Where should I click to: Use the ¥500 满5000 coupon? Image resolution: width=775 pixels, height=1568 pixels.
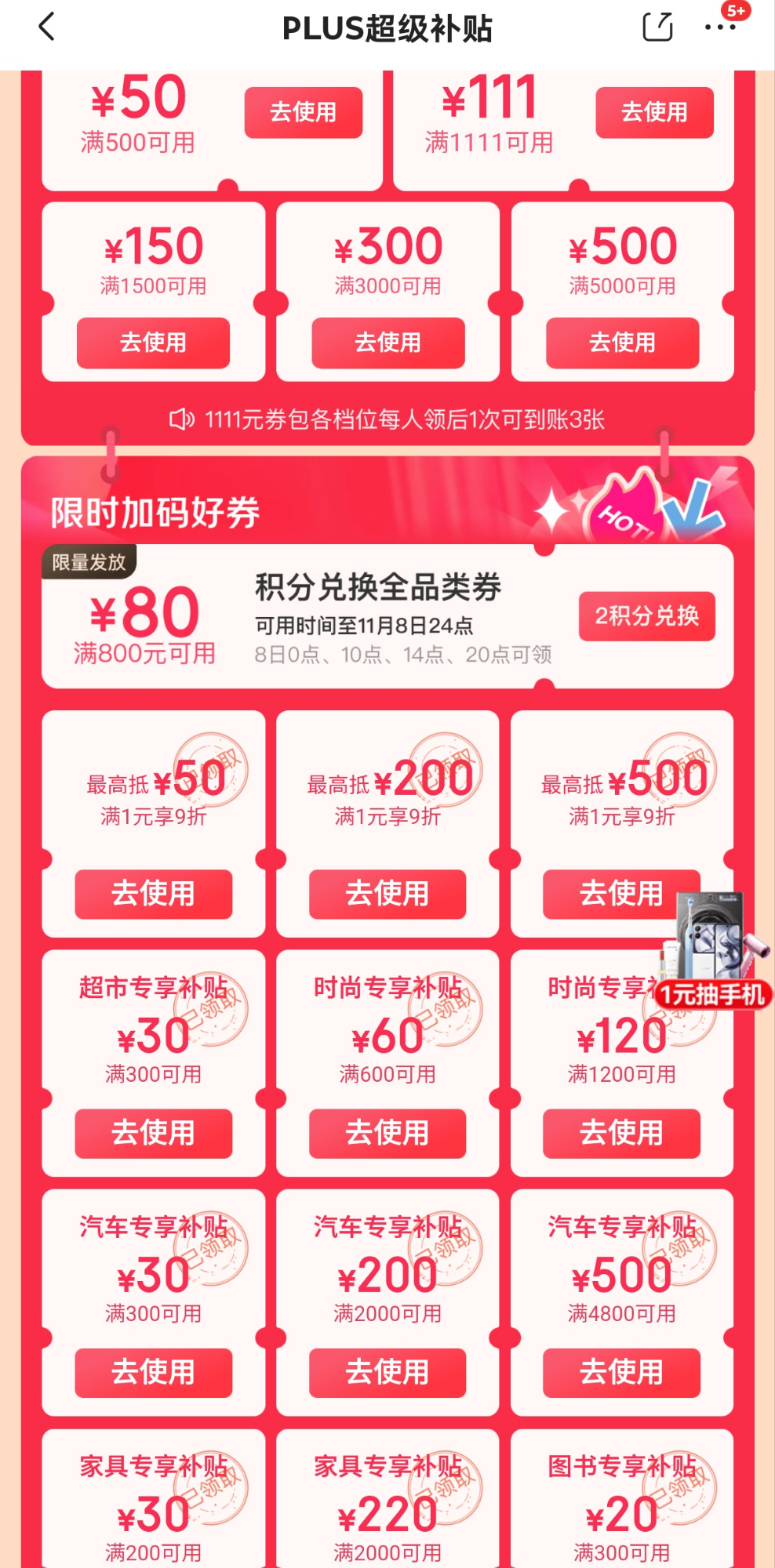point(622,343)
